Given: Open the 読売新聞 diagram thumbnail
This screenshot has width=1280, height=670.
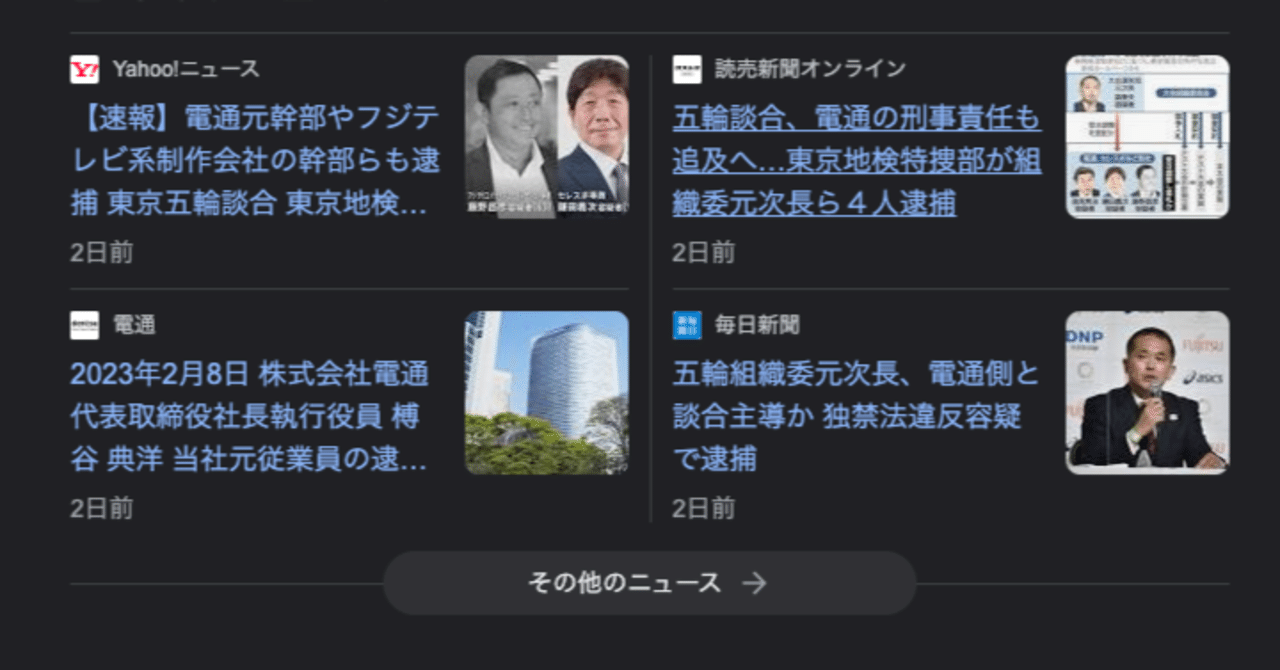Looking at the screenshot, I should (1147, 136).
